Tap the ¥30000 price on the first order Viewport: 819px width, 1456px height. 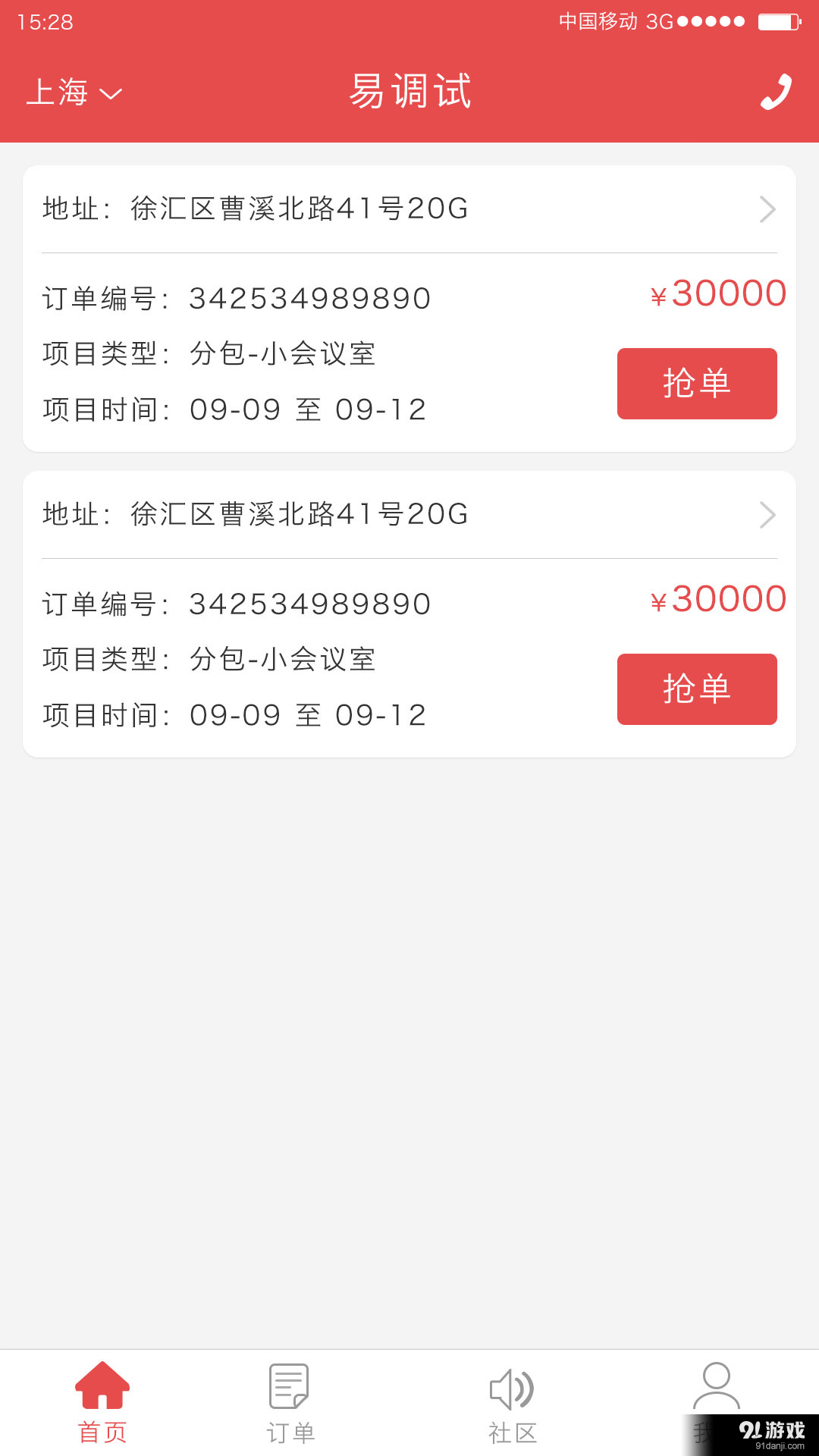717,294
